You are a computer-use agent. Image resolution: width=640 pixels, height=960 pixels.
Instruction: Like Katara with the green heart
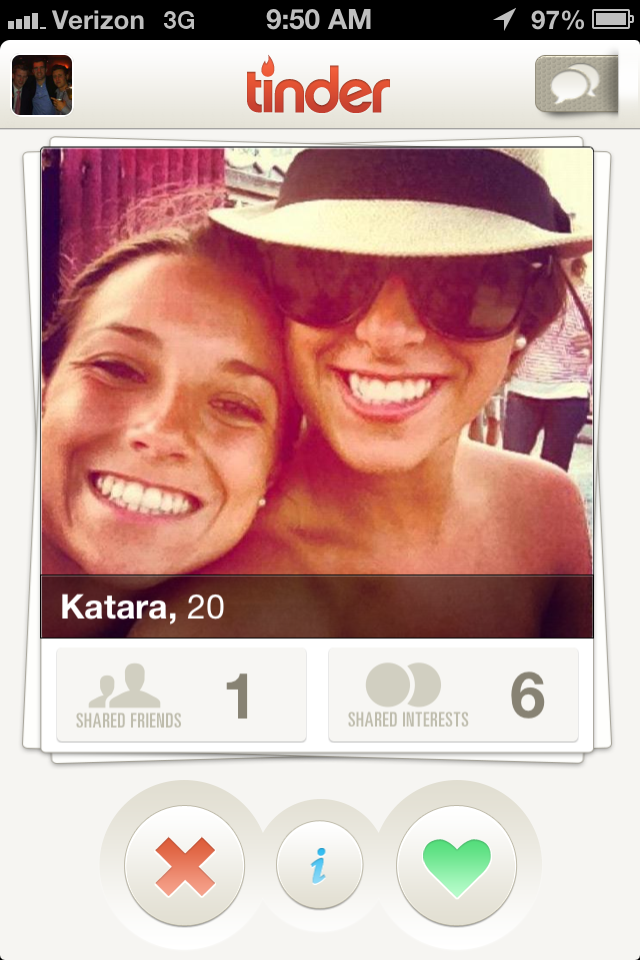456,865
